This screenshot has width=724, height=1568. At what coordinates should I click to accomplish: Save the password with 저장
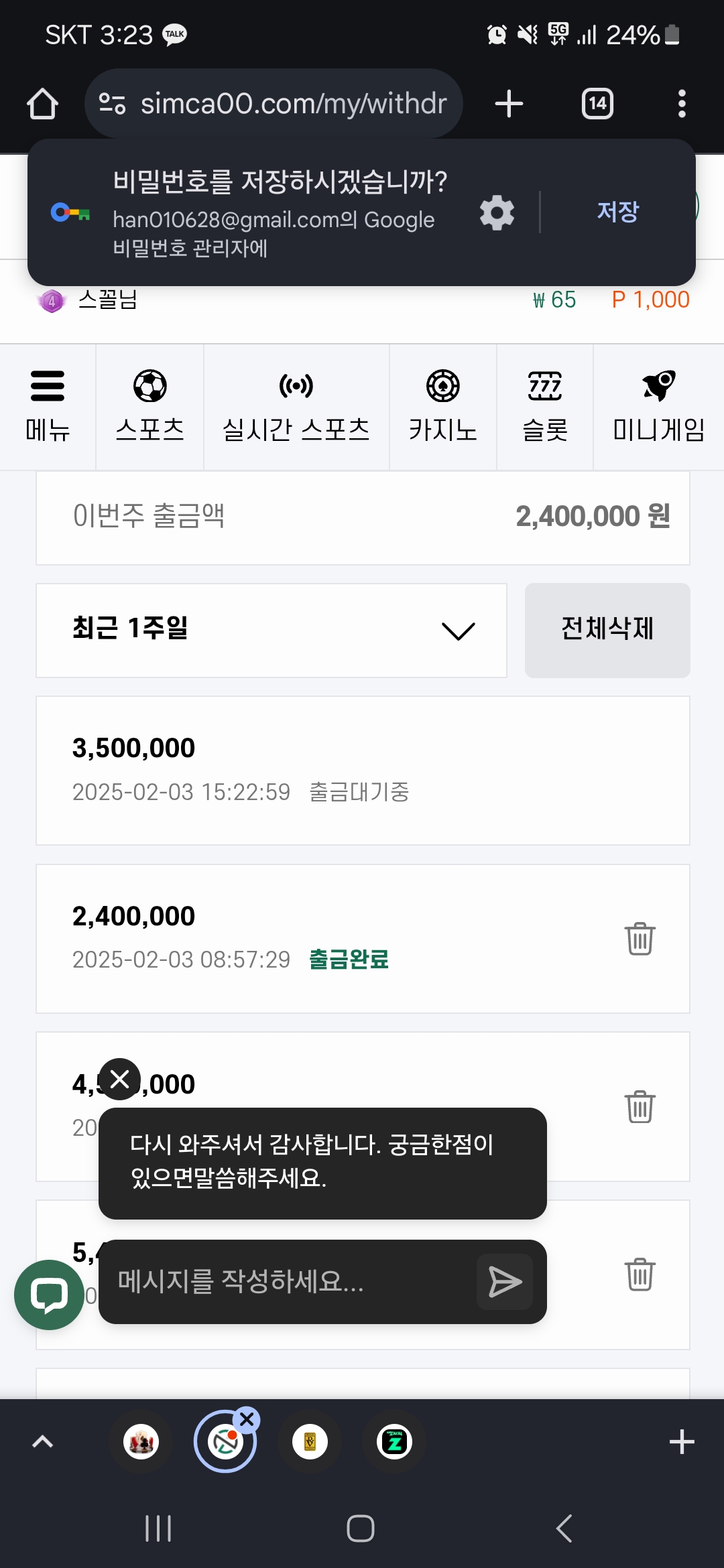coord(618,212)
